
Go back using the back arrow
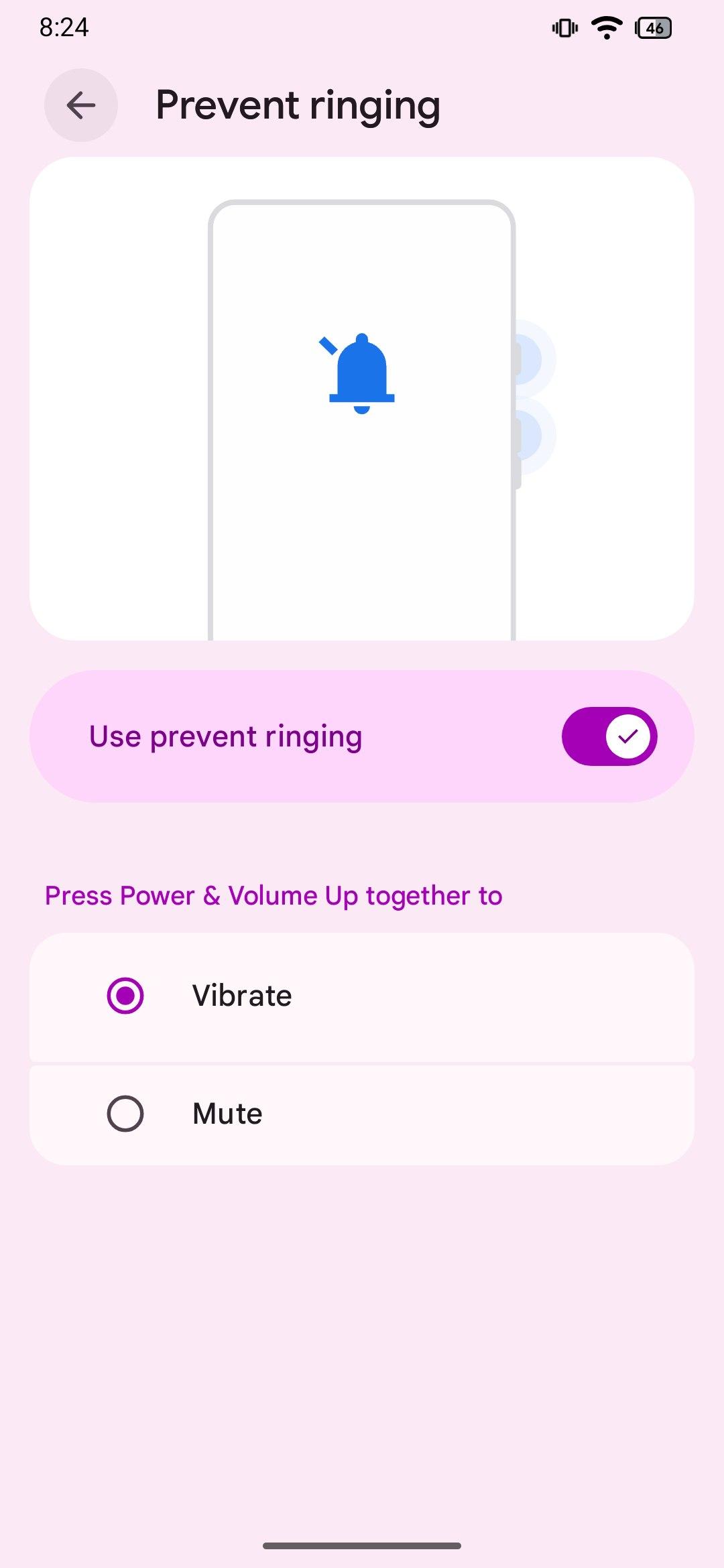click(x=81, y=105)
